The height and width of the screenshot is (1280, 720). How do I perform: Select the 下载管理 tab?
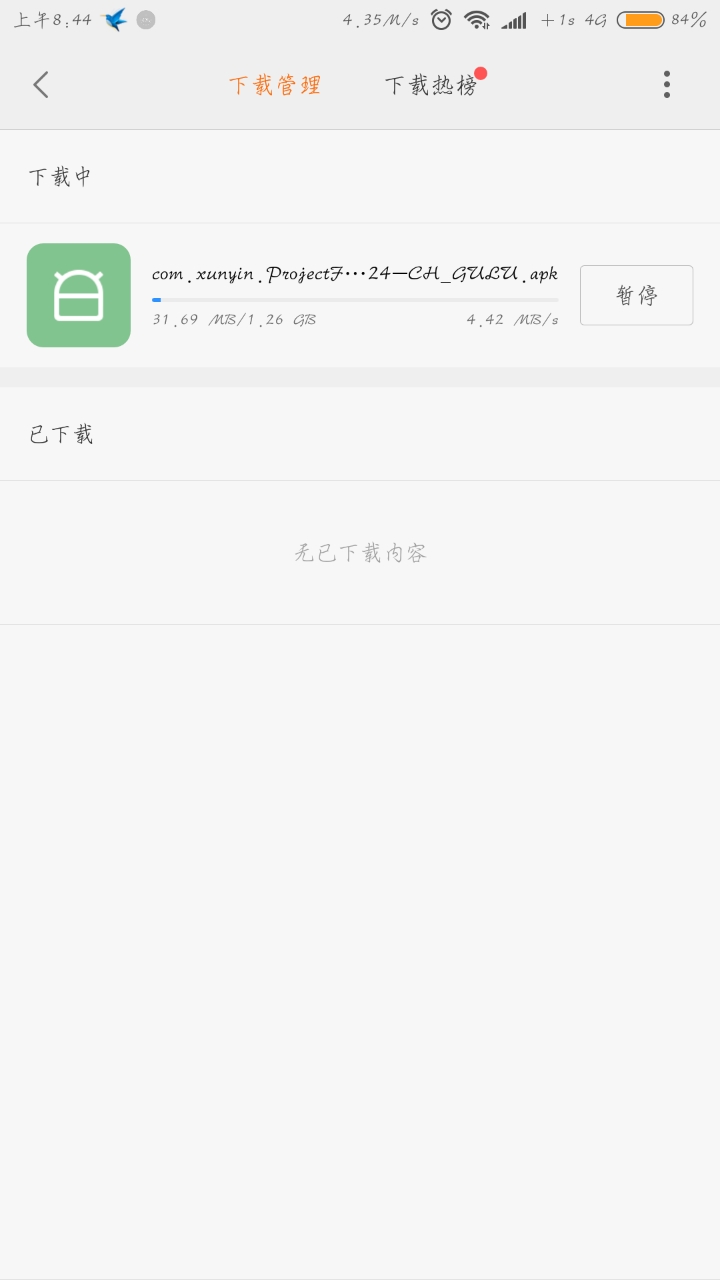coord(275,86)
